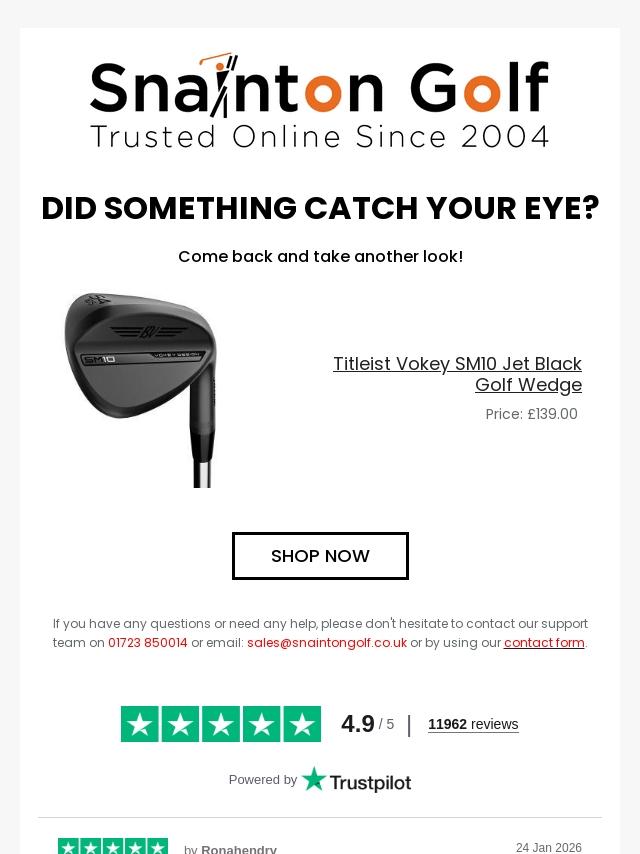Call support on 01723 850014
The image size is (640, 854).
click(148, 643)
